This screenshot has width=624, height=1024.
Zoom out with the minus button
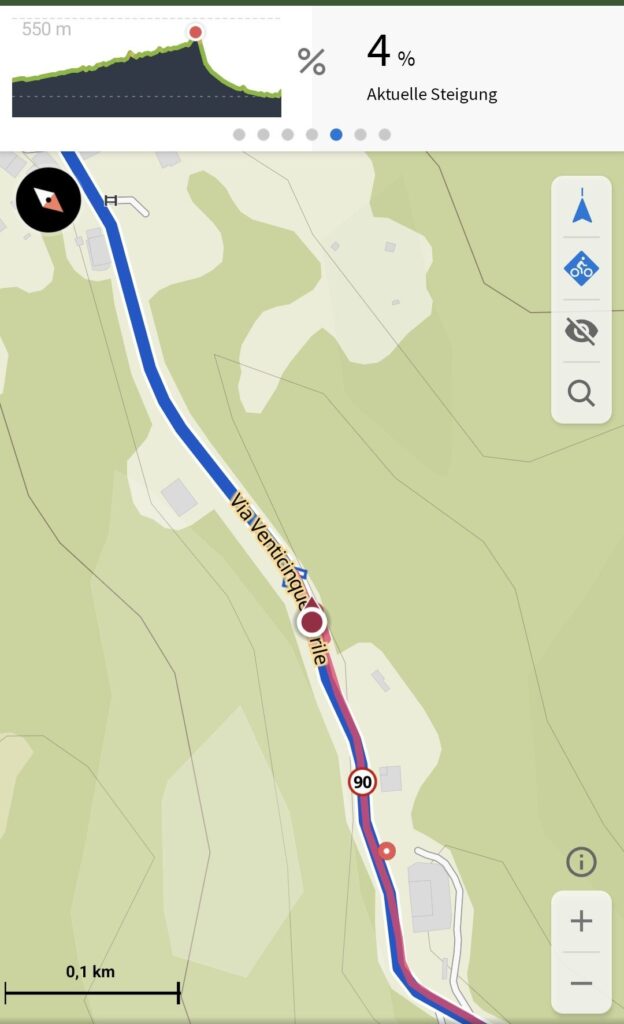point(581,983)
